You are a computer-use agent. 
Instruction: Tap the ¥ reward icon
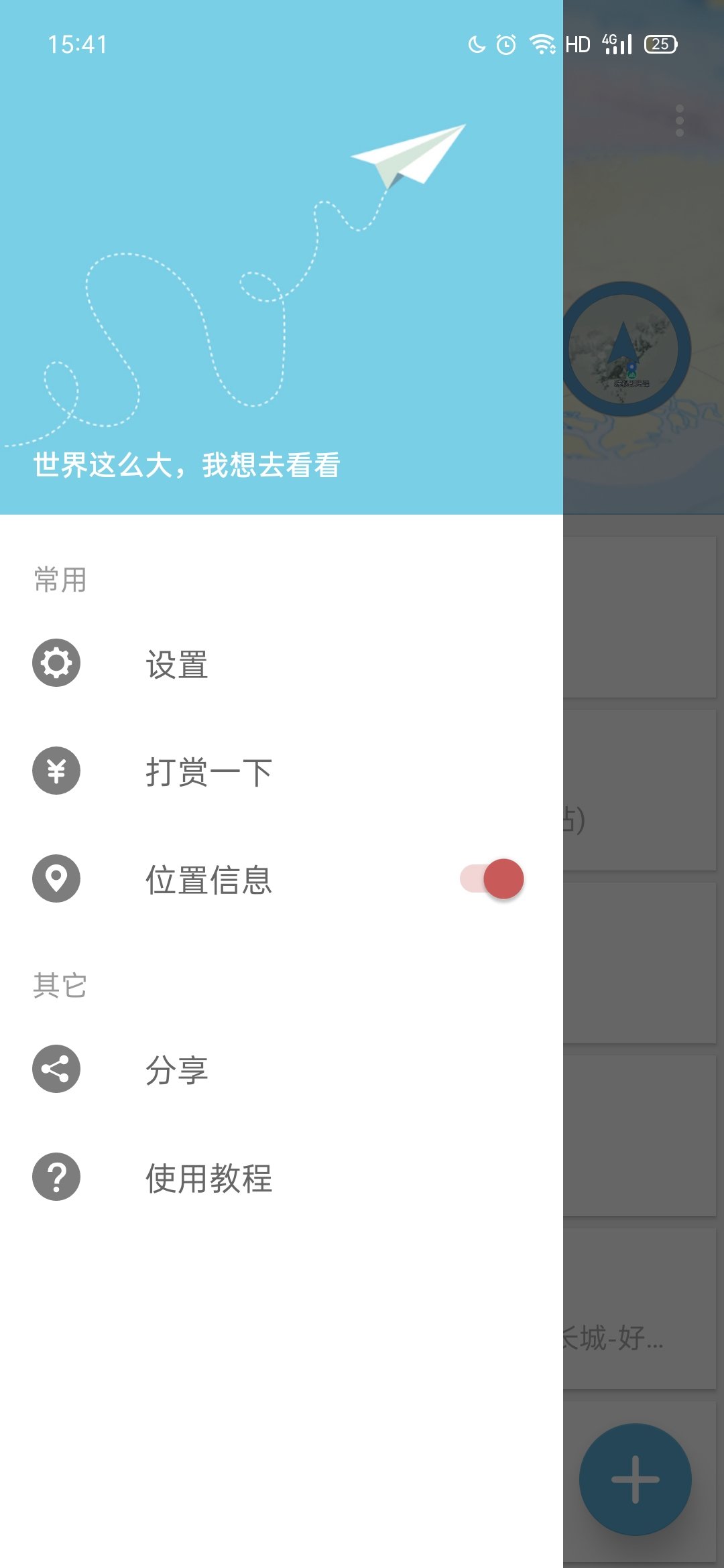pos(56,772)
